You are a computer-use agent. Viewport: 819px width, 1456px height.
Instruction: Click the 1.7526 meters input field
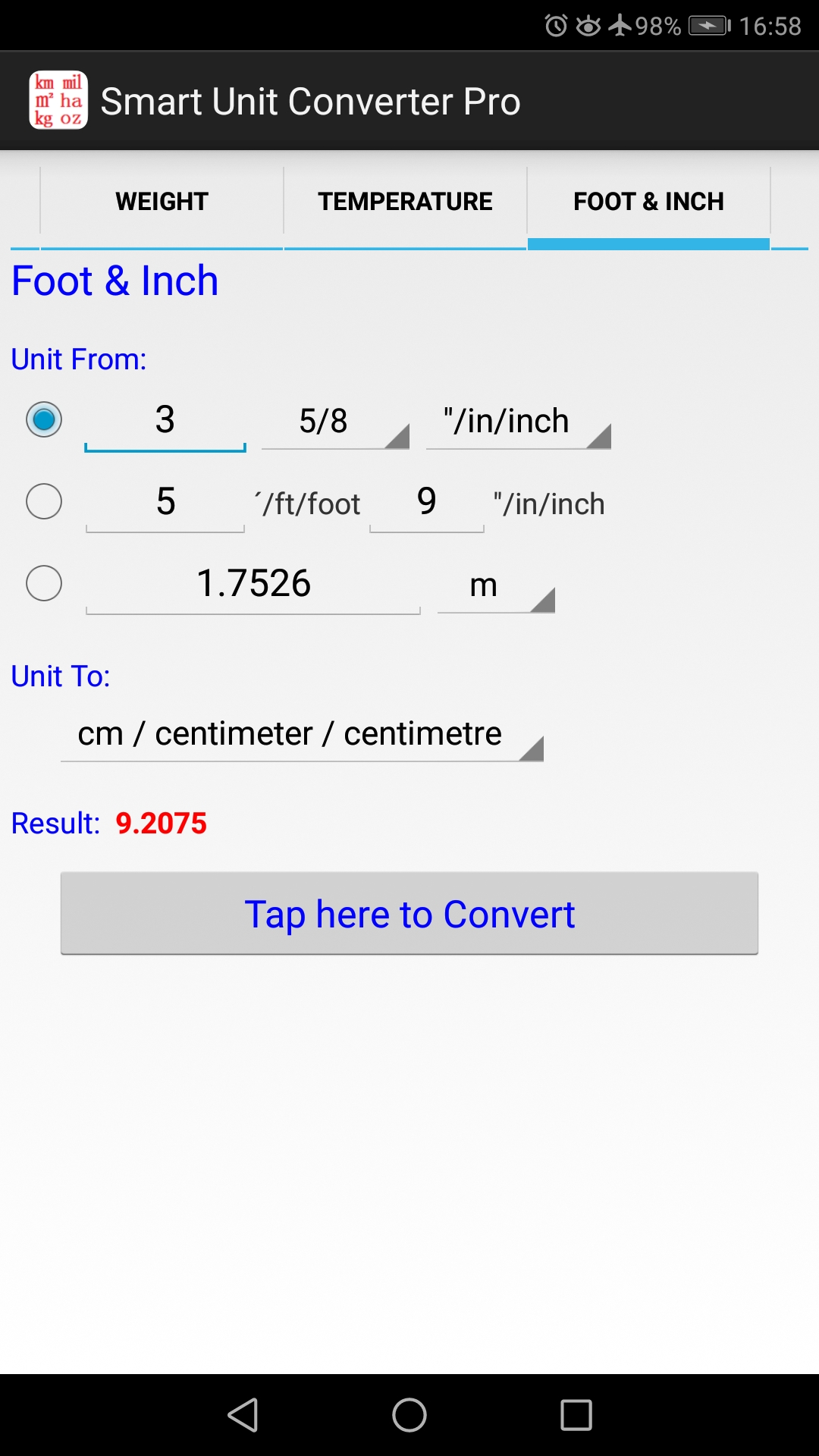click(253, 584)
